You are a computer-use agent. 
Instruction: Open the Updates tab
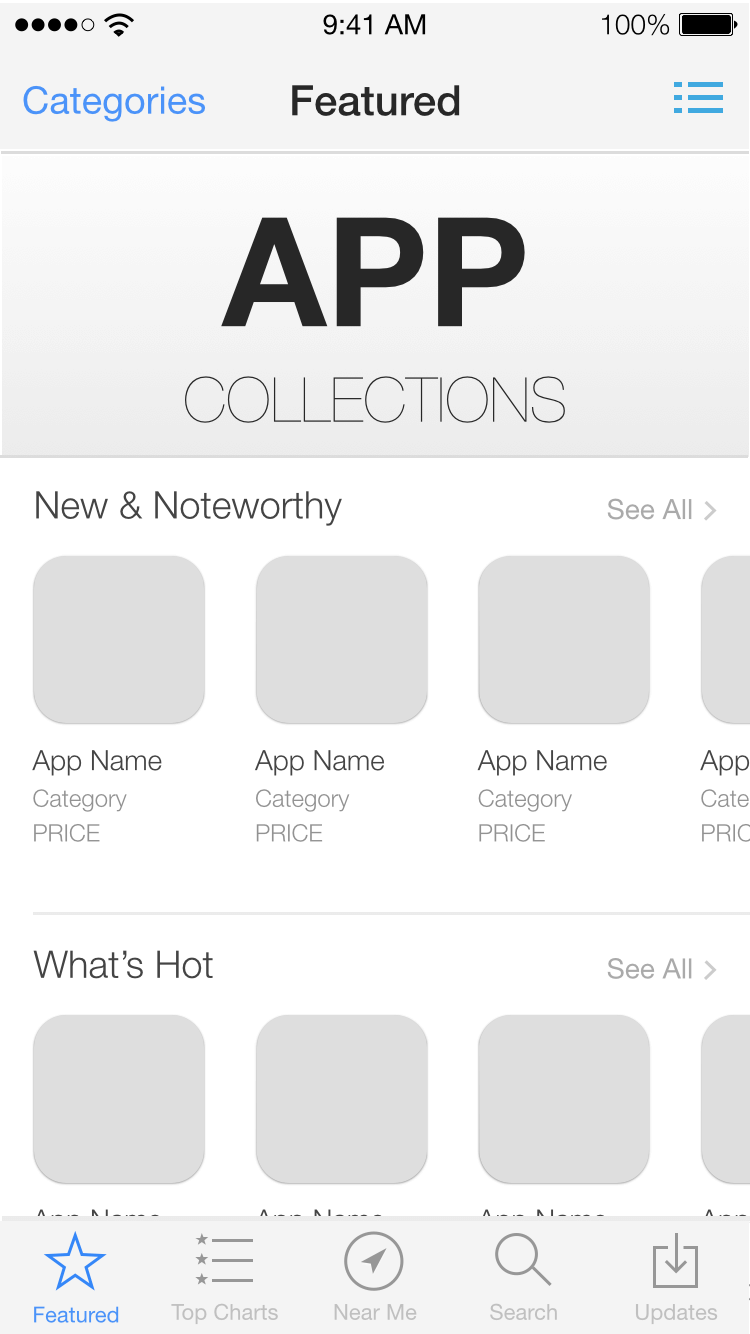(676, 1277)
